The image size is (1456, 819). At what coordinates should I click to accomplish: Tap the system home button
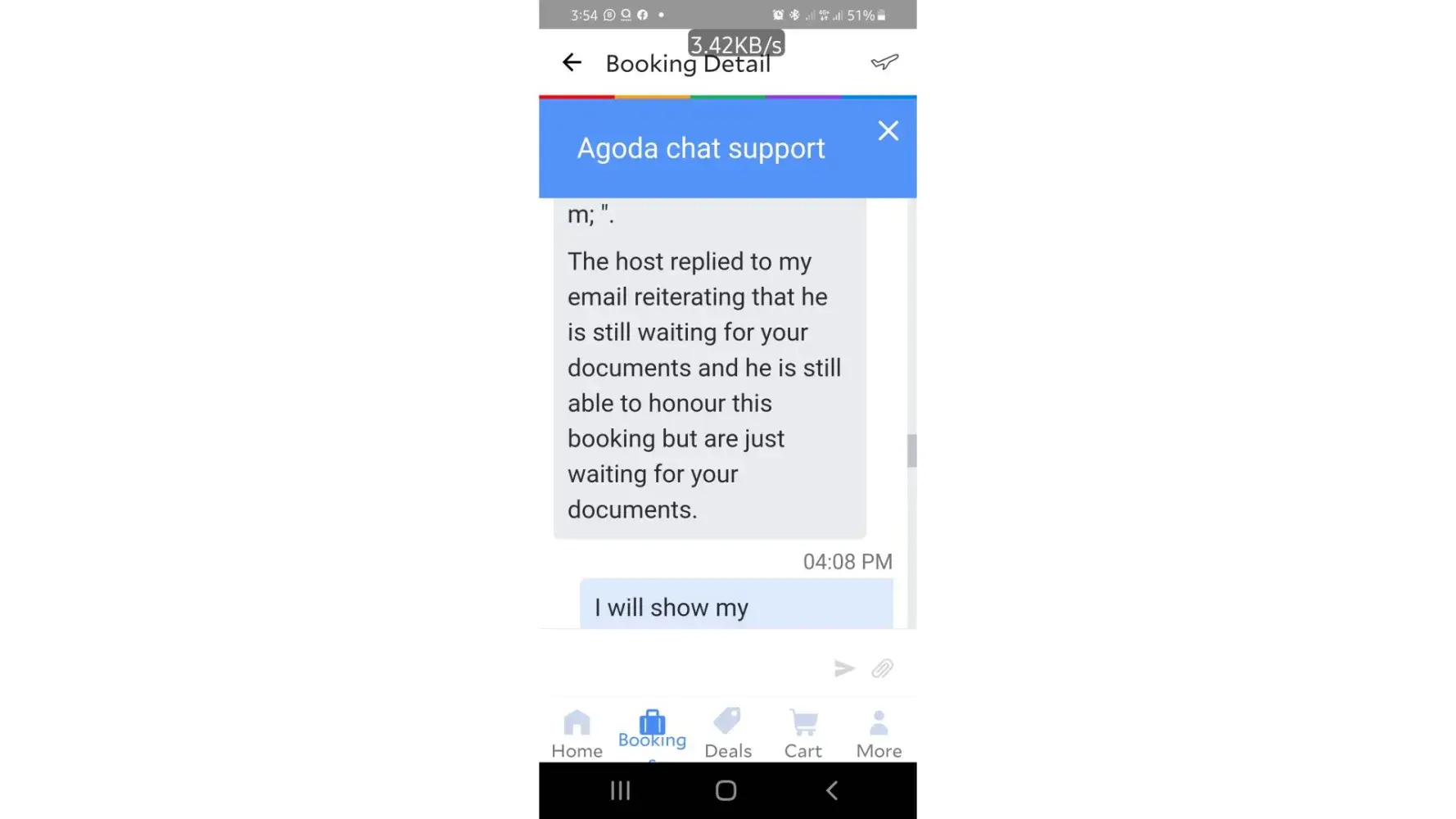(x=726, y=790)
